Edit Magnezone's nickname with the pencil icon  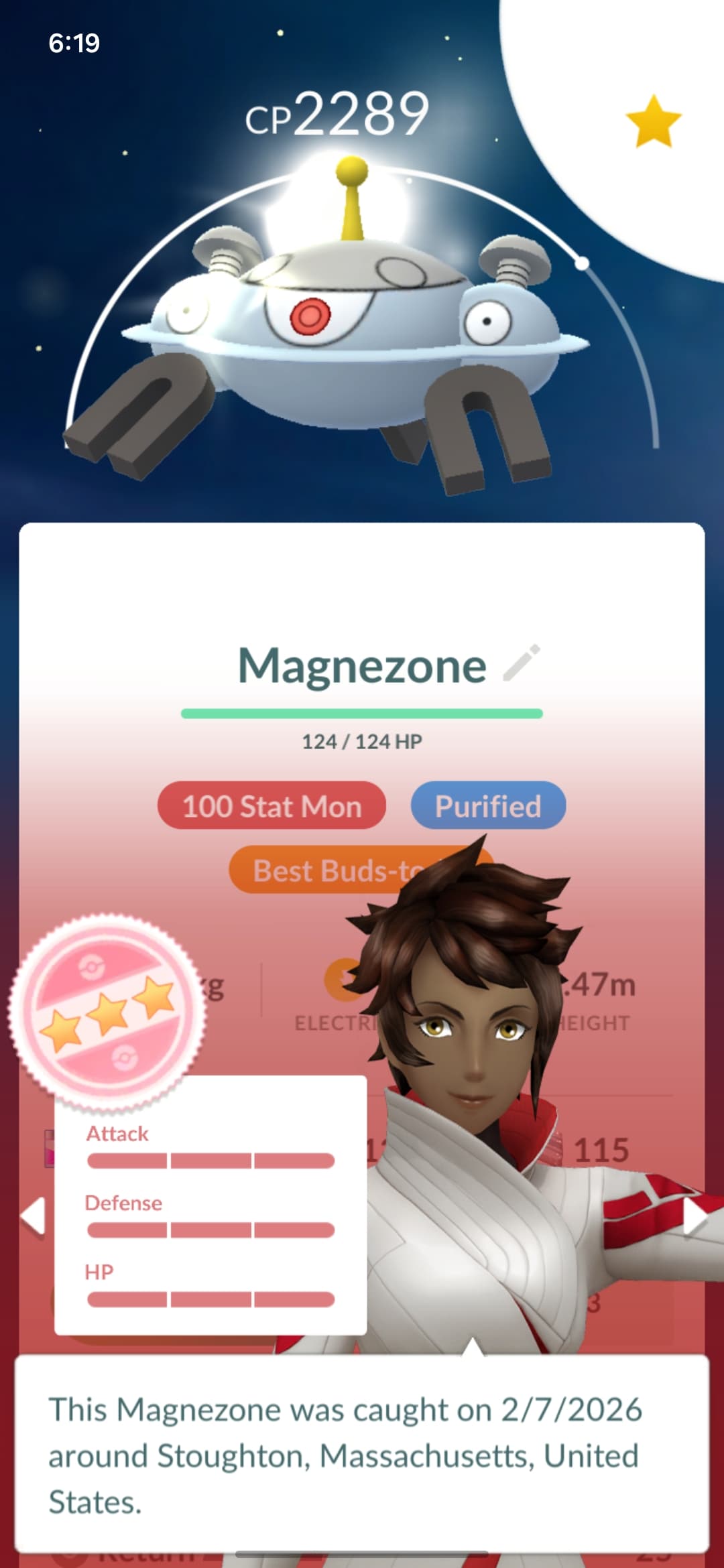pos(522,663)
